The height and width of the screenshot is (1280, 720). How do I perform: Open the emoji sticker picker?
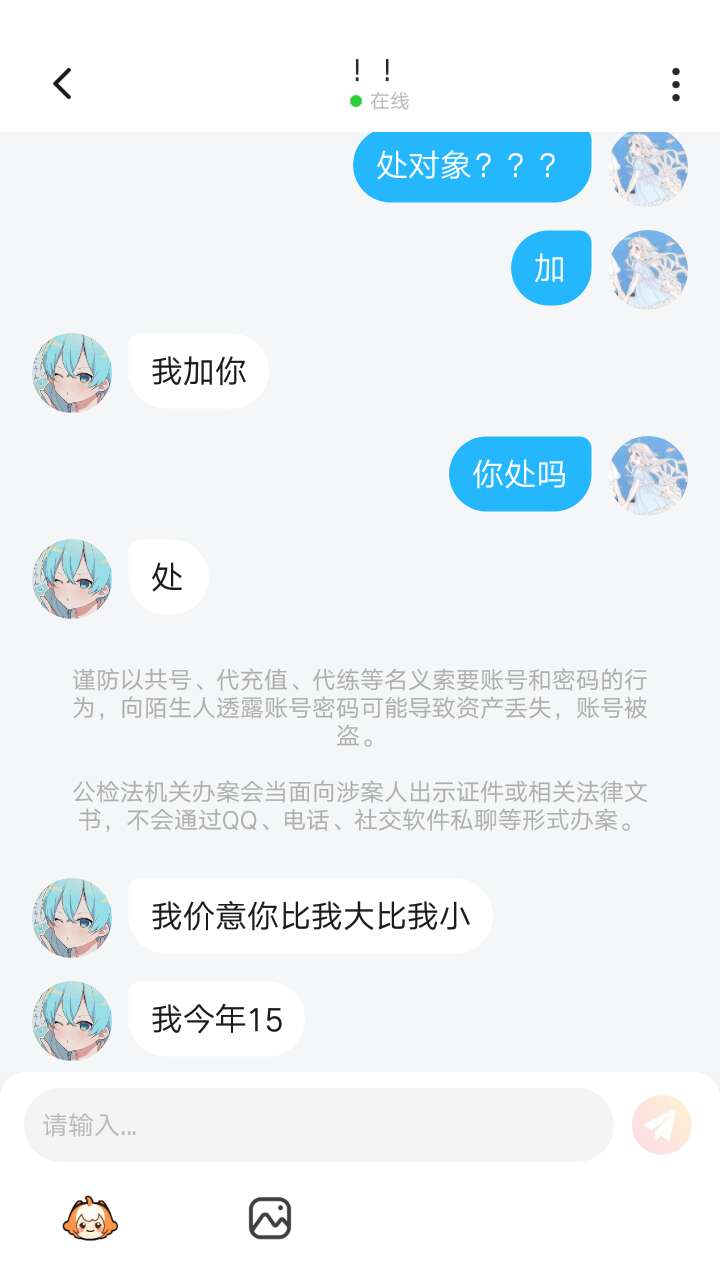(90, 1218)
